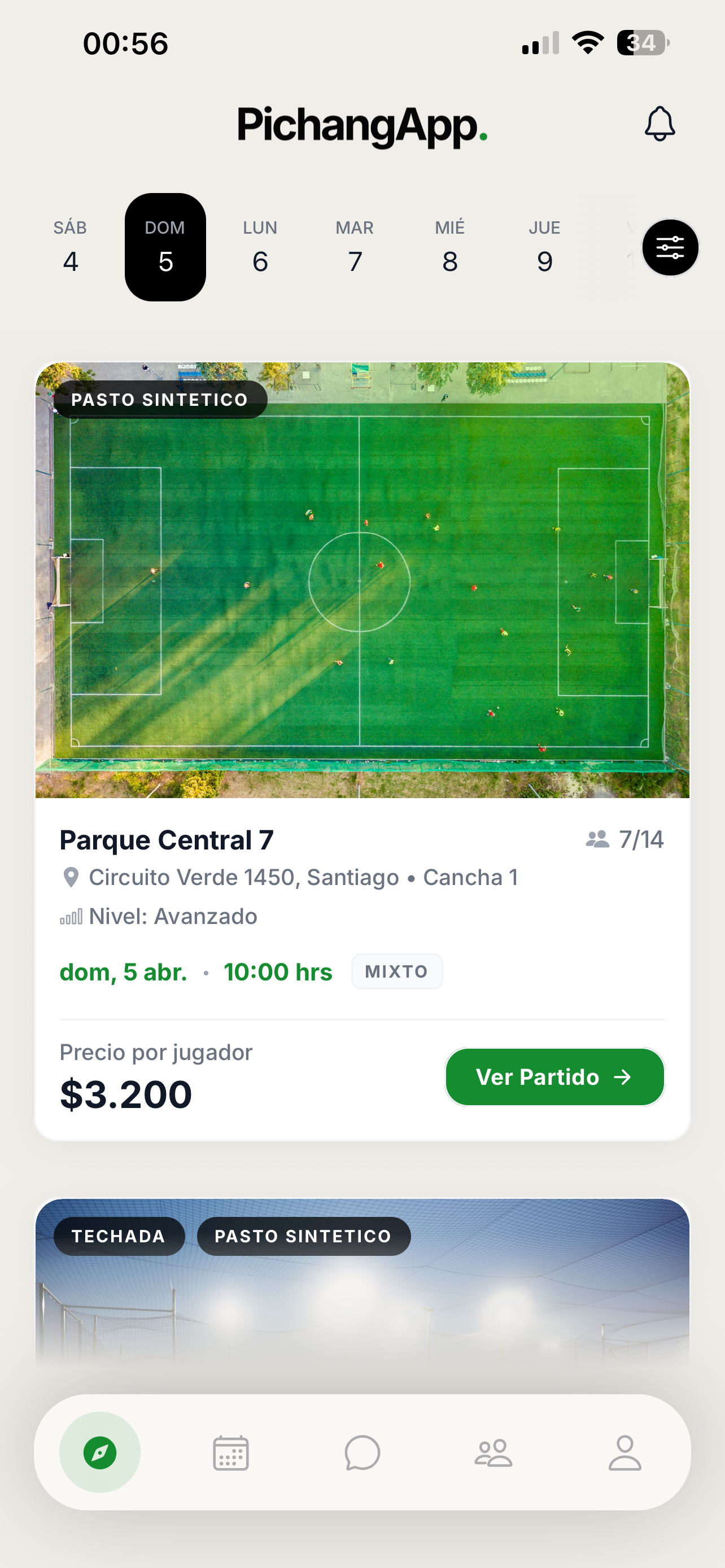Select Sunday 5 in the date strip

(165, 247)
